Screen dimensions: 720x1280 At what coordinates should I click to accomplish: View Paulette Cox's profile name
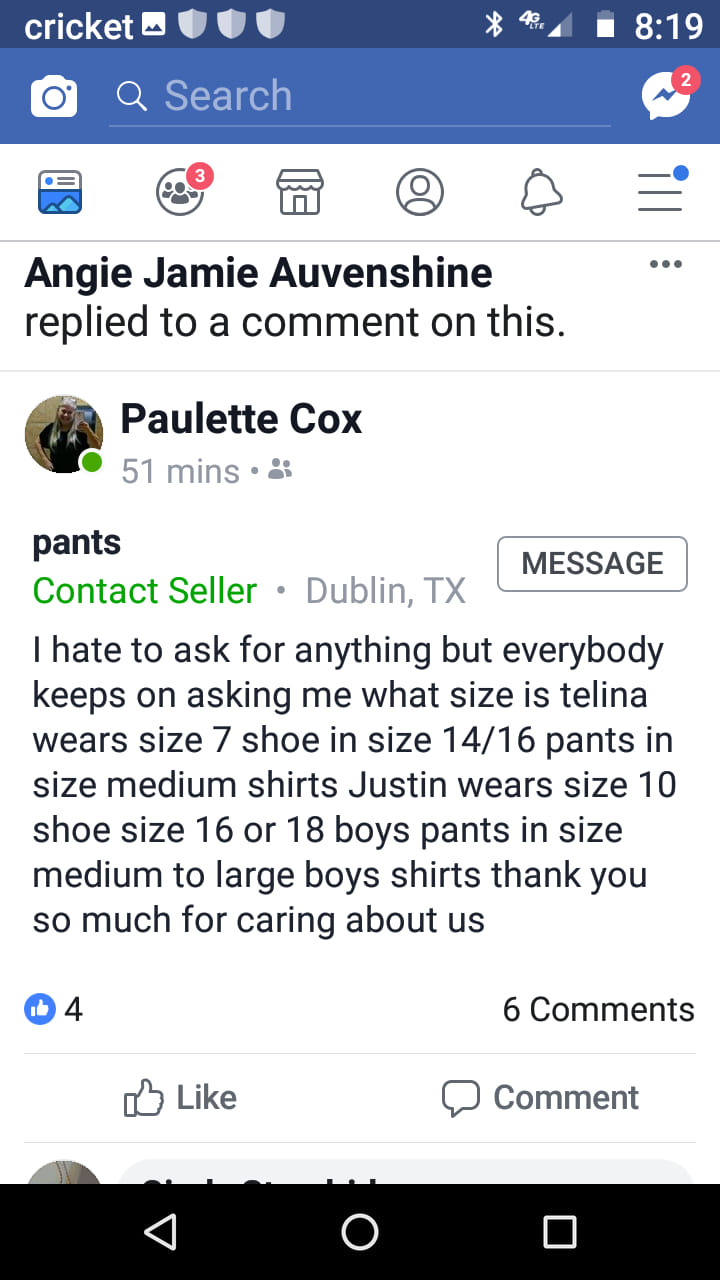(241, 419)
